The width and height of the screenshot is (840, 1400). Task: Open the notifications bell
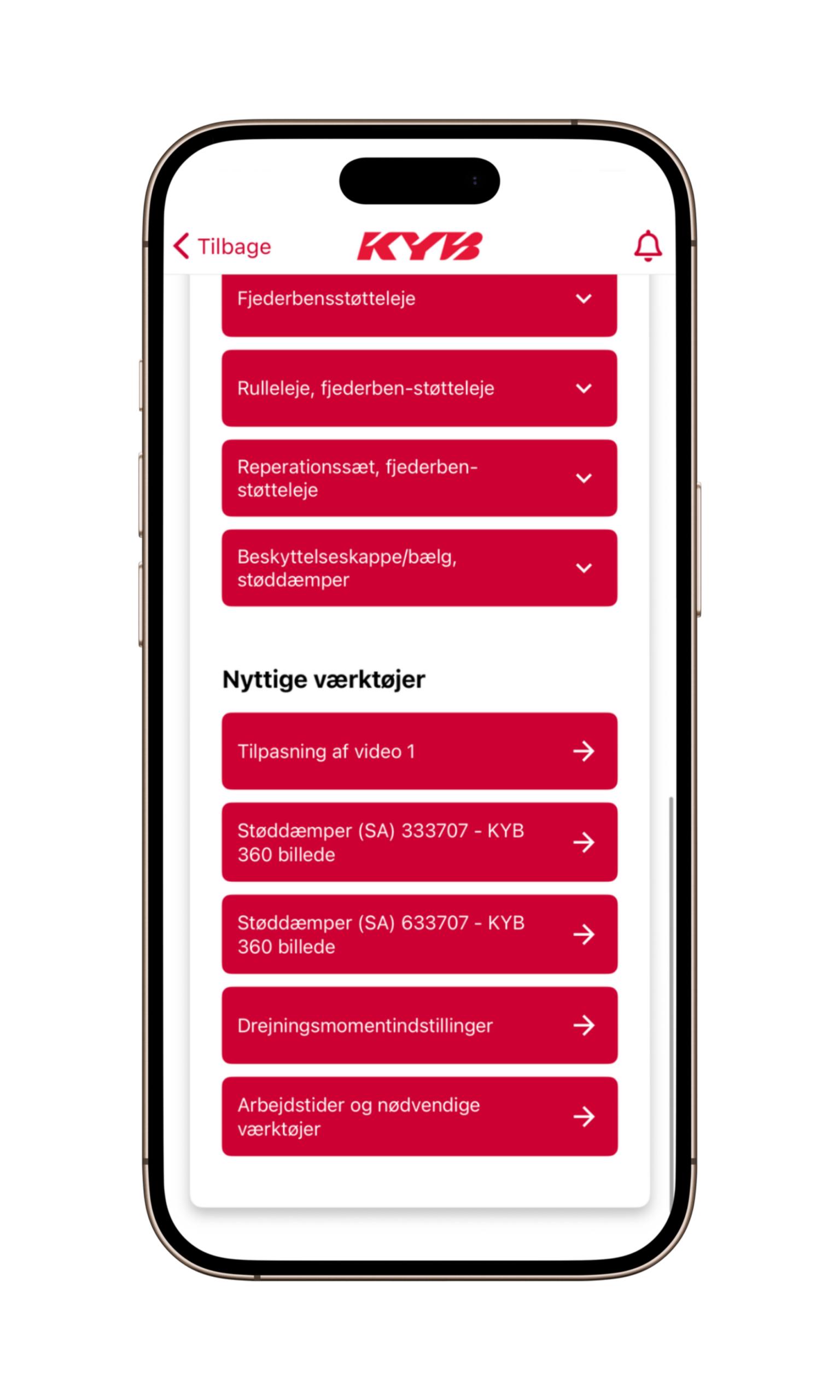click(x=647, y=246)
